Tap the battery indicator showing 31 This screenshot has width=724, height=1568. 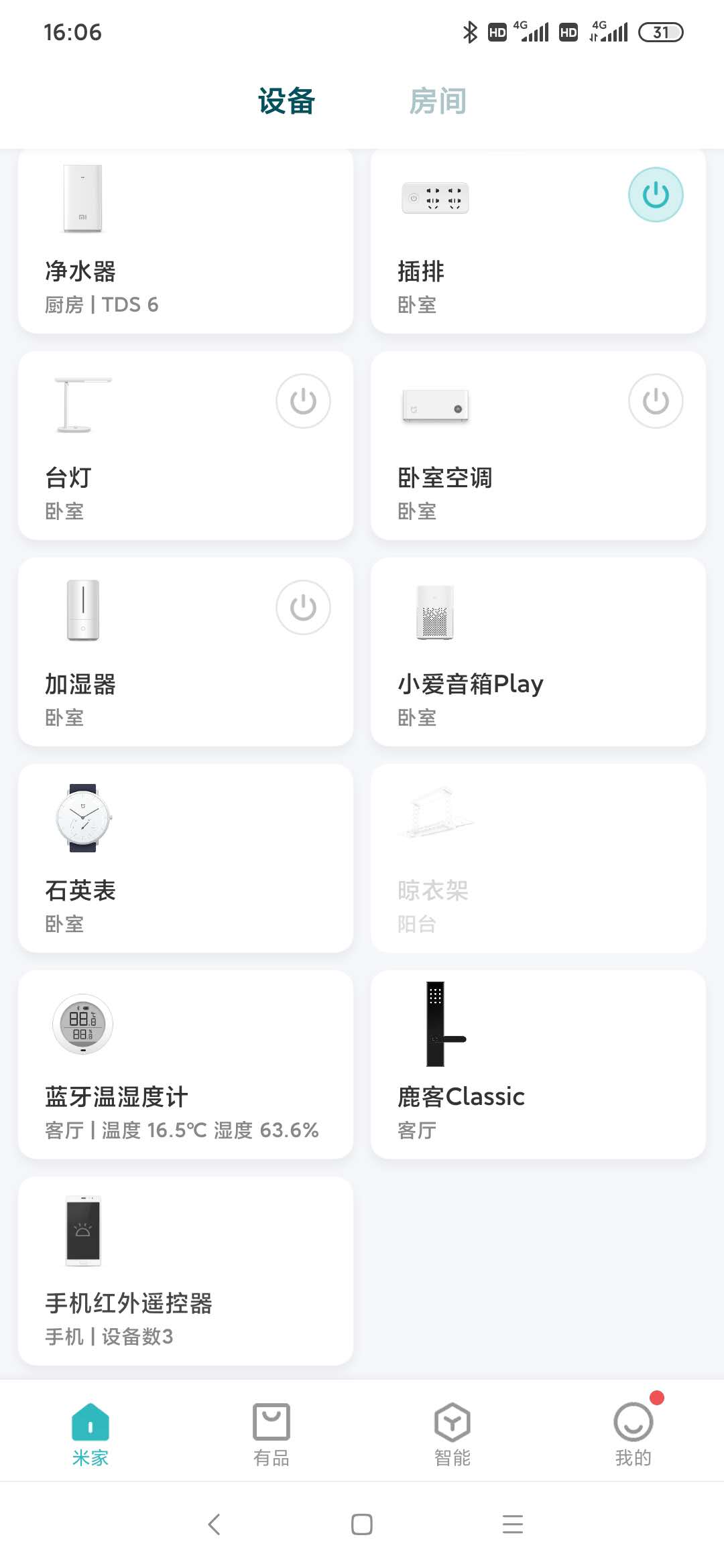click(x=660, y=31)
